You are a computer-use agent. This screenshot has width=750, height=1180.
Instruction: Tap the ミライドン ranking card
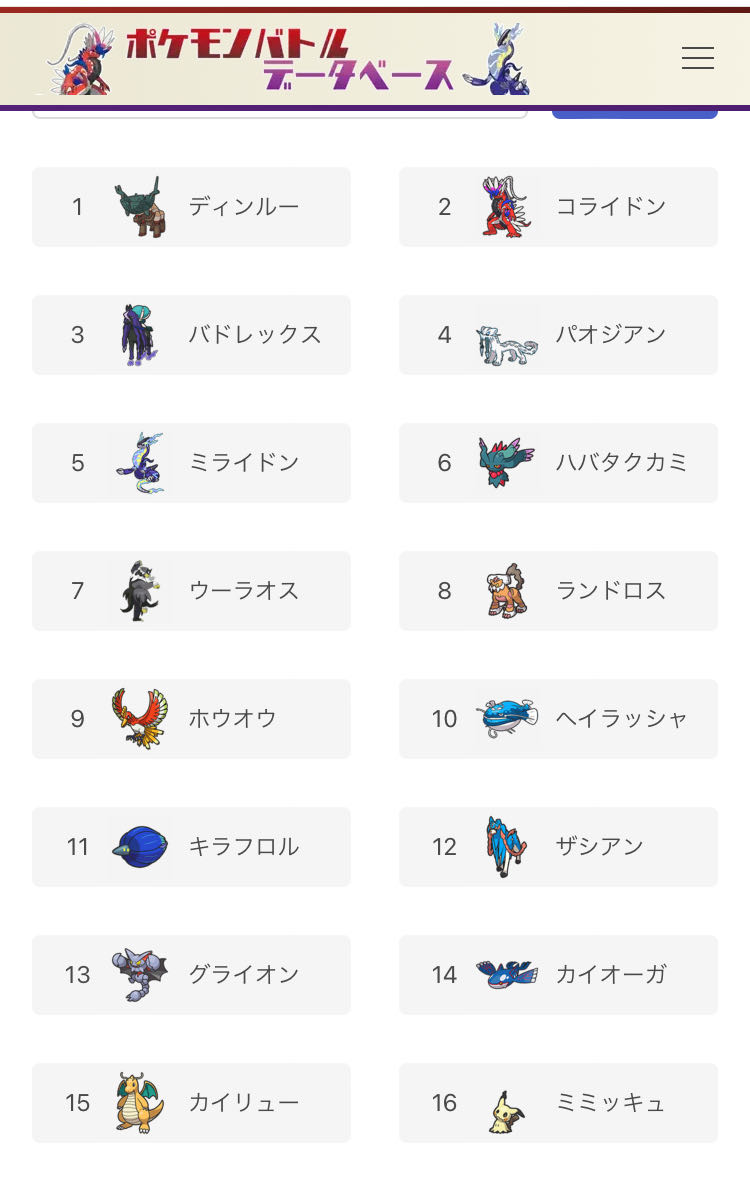pos(191,463)
